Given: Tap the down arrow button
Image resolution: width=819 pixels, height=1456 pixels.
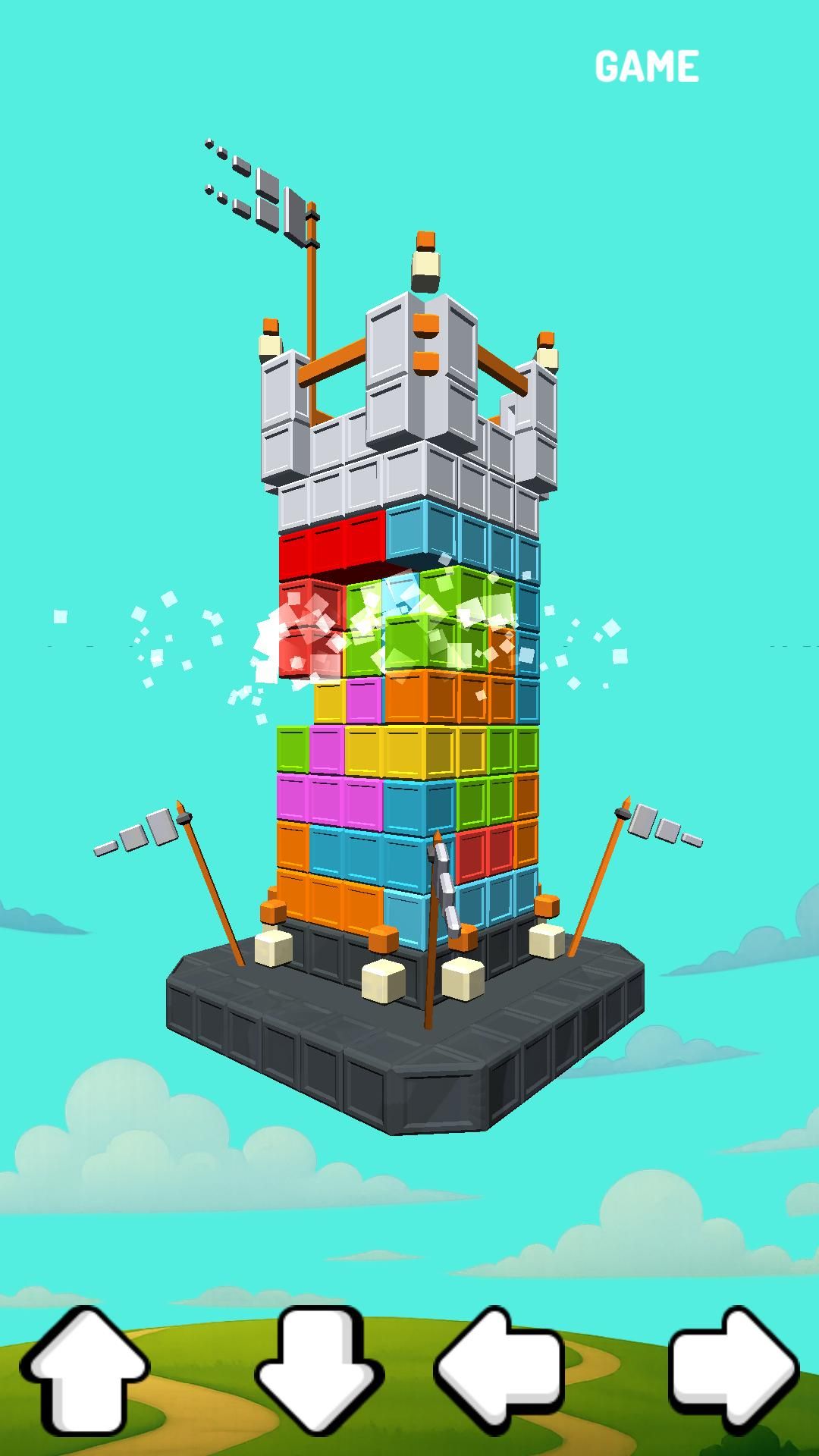Looking at the screenshot, I should [x=318, y=1371].
